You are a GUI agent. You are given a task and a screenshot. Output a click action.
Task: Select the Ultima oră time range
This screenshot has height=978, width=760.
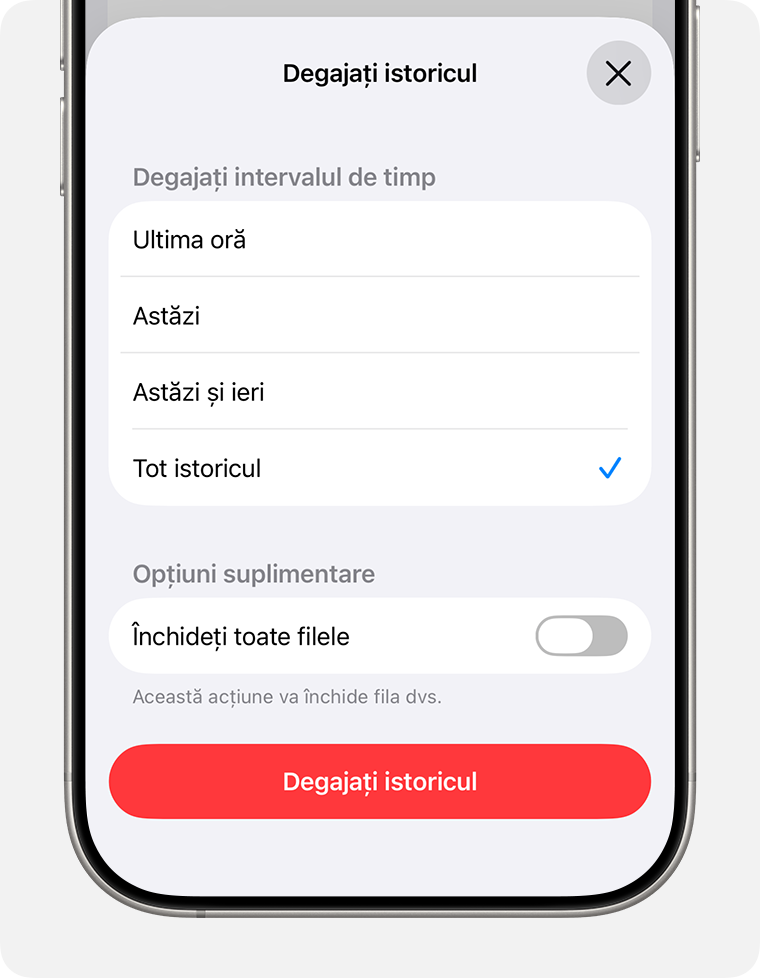click(x=378, y=240)
